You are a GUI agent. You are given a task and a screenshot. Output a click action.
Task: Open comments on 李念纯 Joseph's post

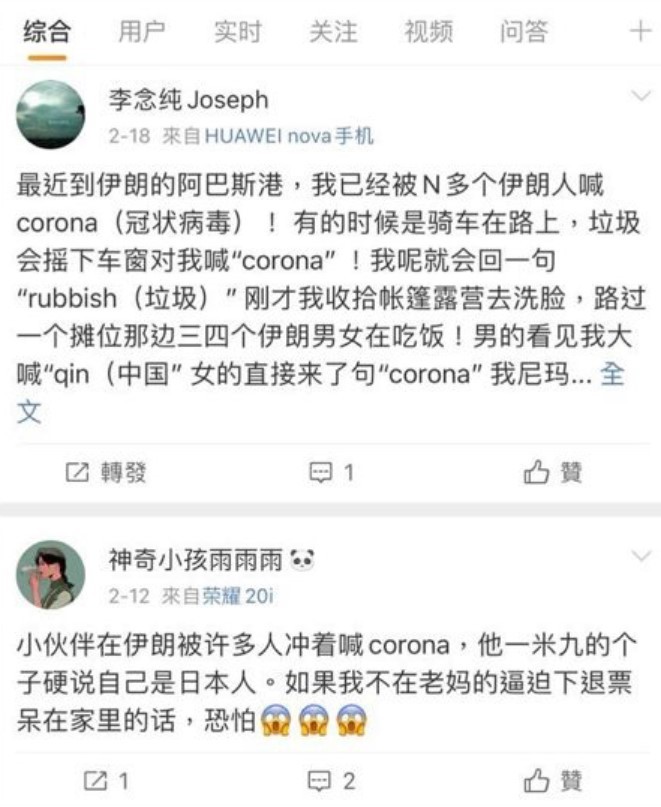331,472
